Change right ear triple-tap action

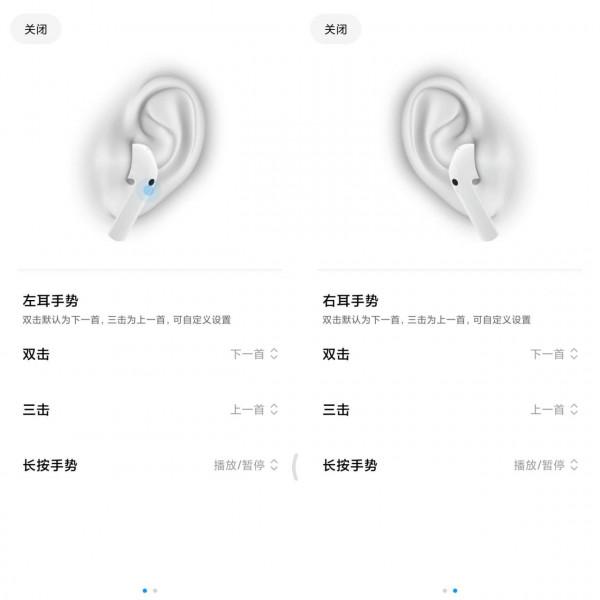click(x=554, y=410)
